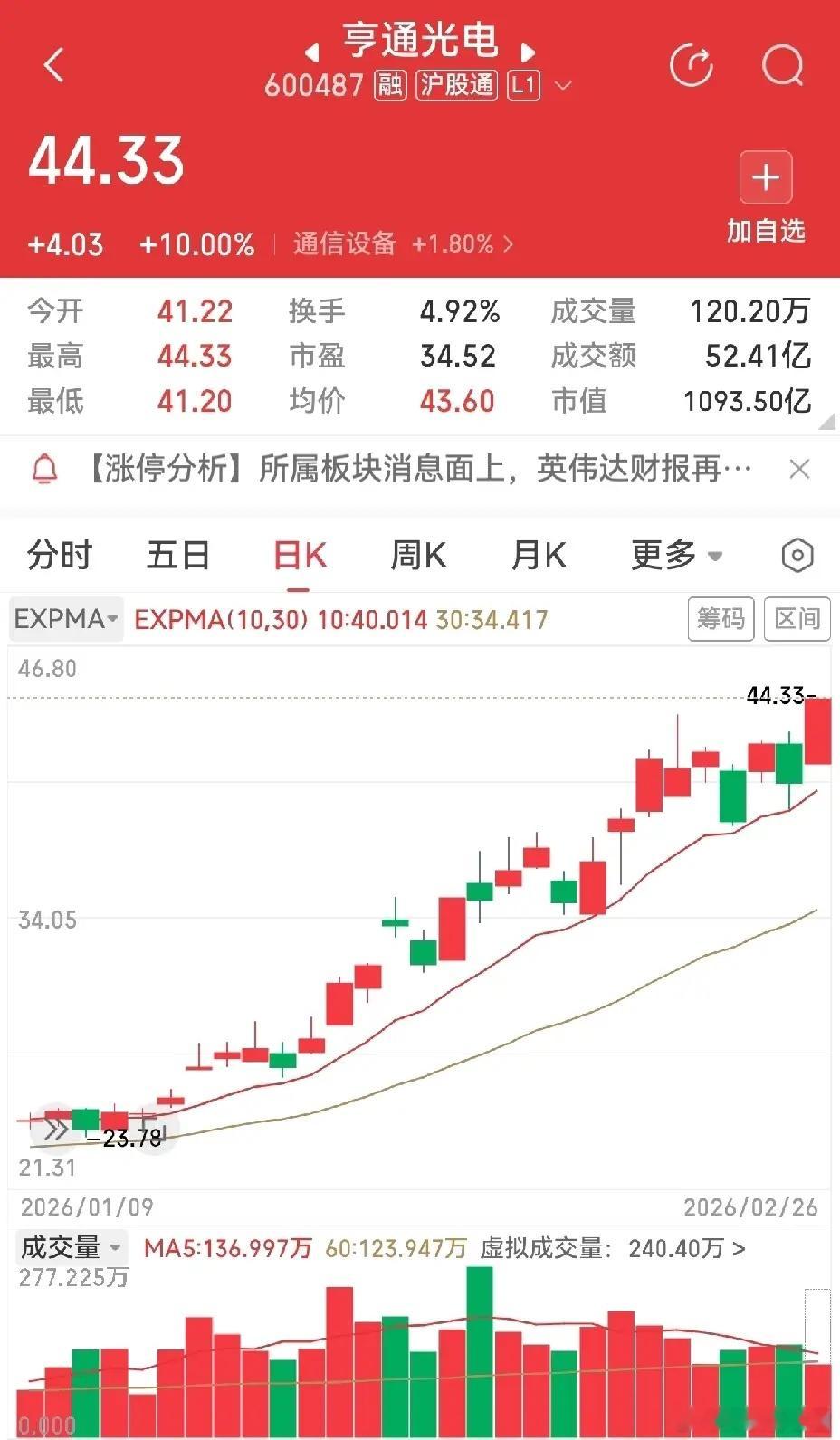Switch to the next stock arrow
This screenshot has height=1440, width=840.
click(528, 51)
